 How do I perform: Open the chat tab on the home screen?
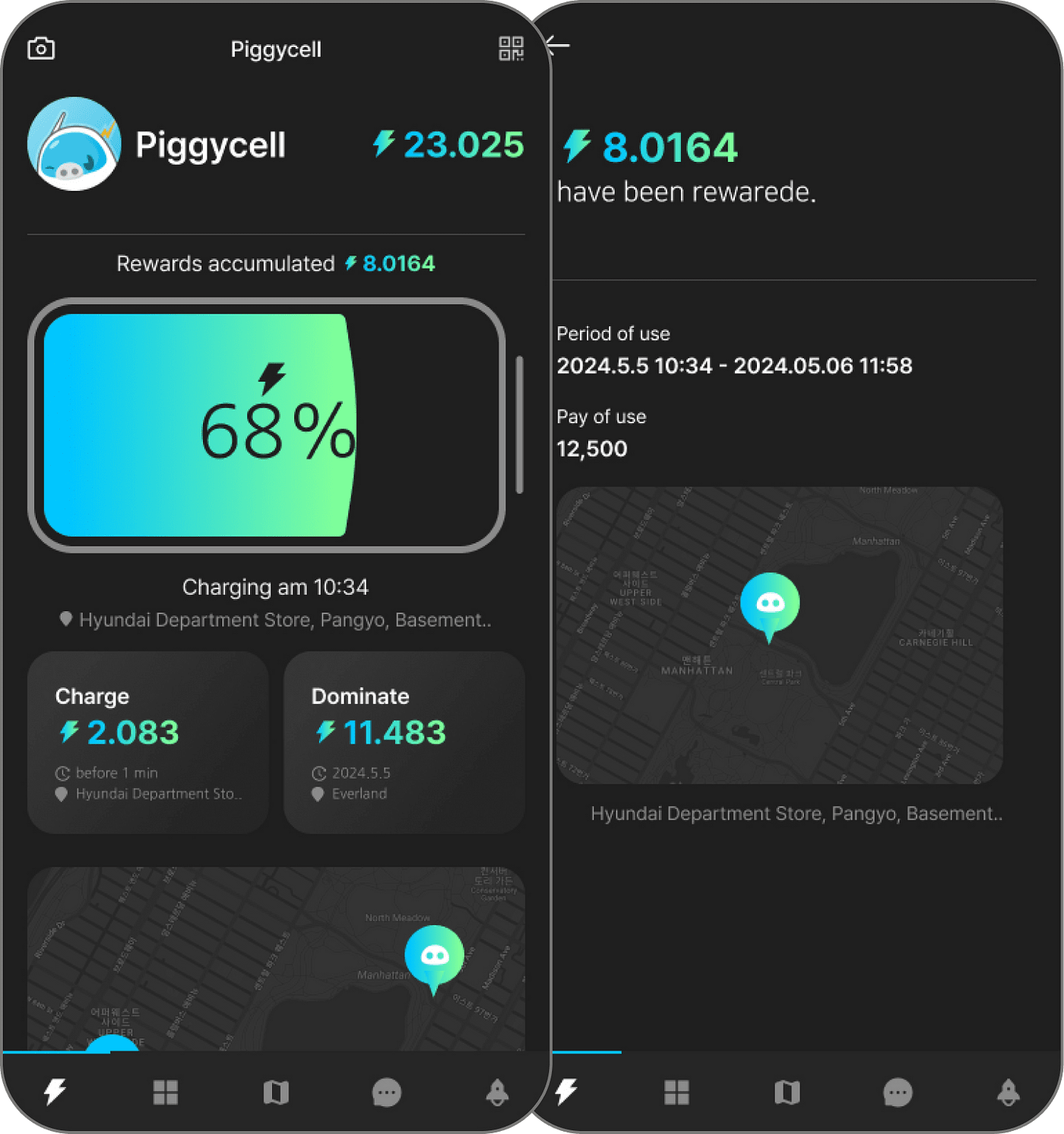click(386, 1092)
